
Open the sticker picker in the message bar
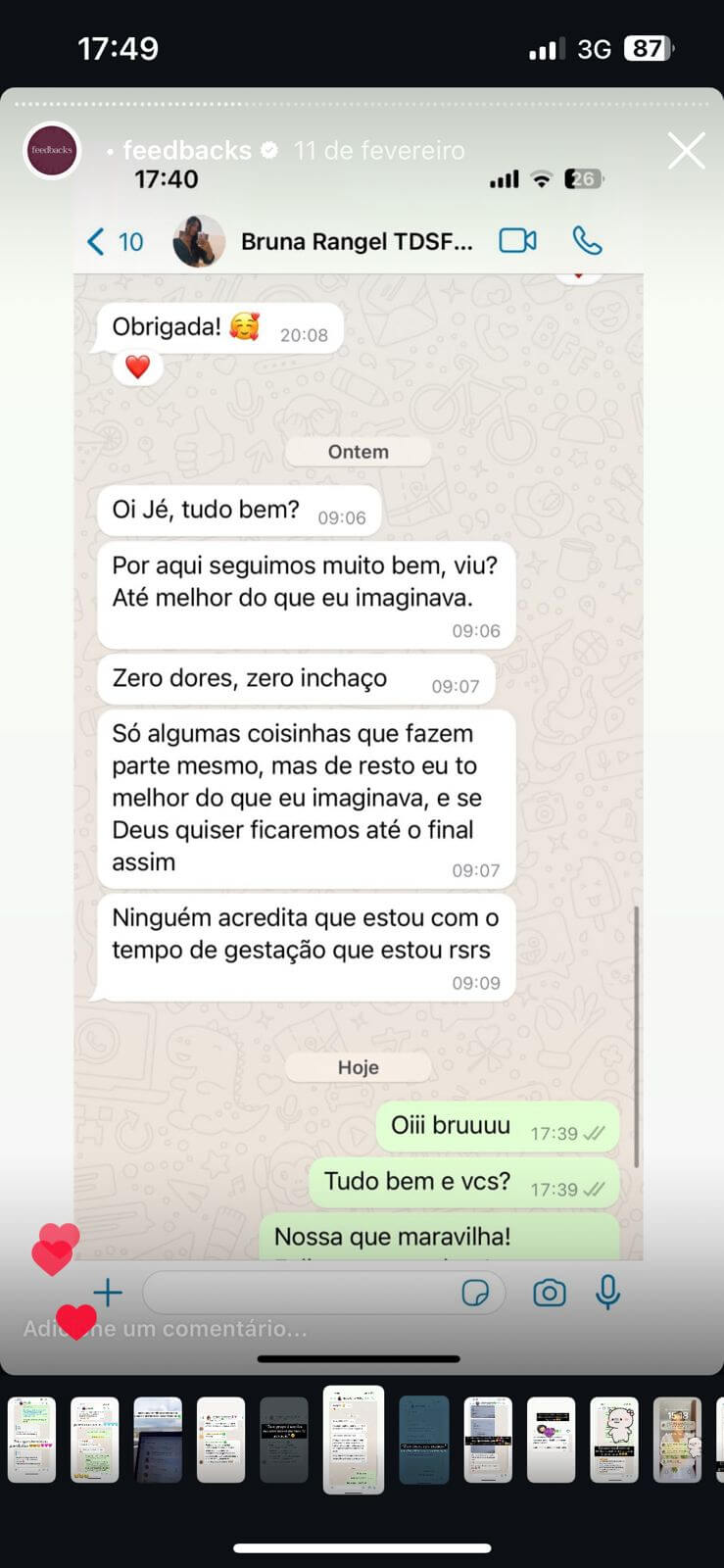coord(477,1293)
